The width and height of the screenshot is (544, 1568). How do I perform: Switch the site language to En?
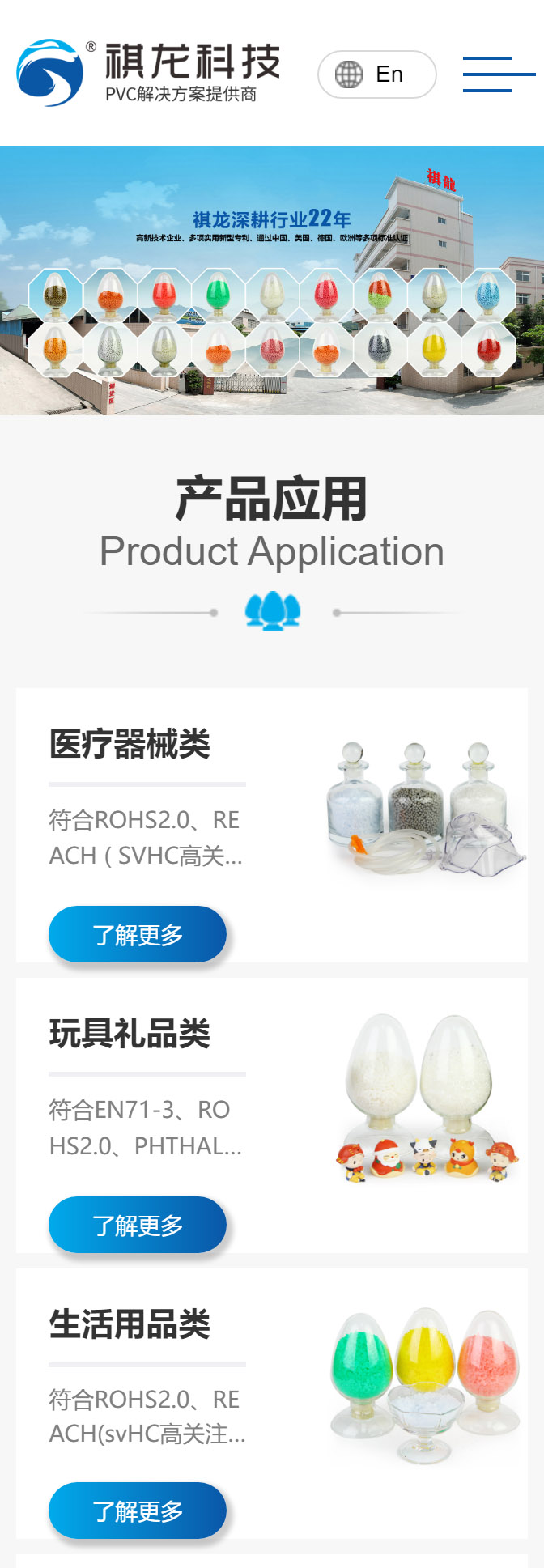[376, 74]
